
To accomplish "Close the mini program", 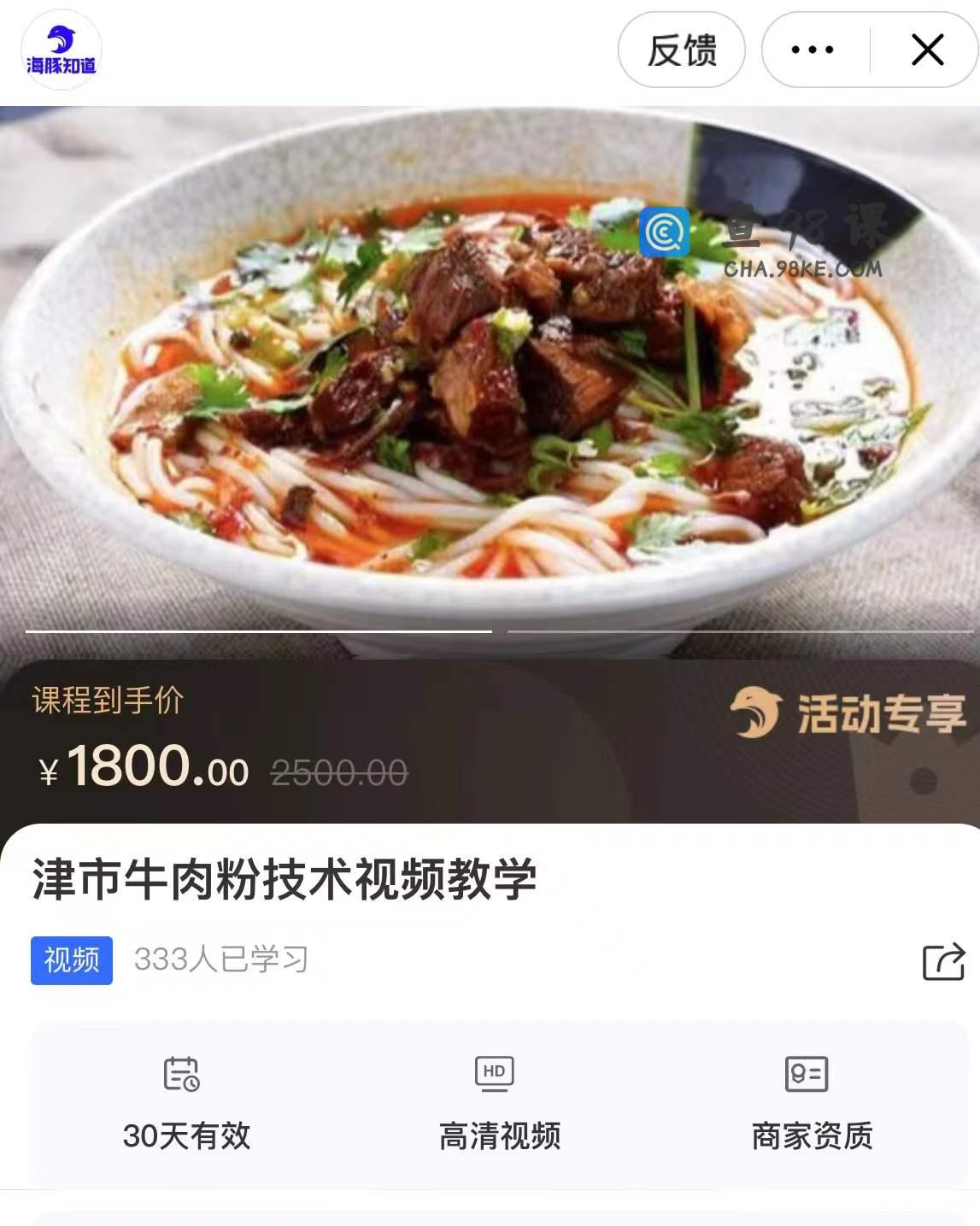I will (x=927, y=50).
